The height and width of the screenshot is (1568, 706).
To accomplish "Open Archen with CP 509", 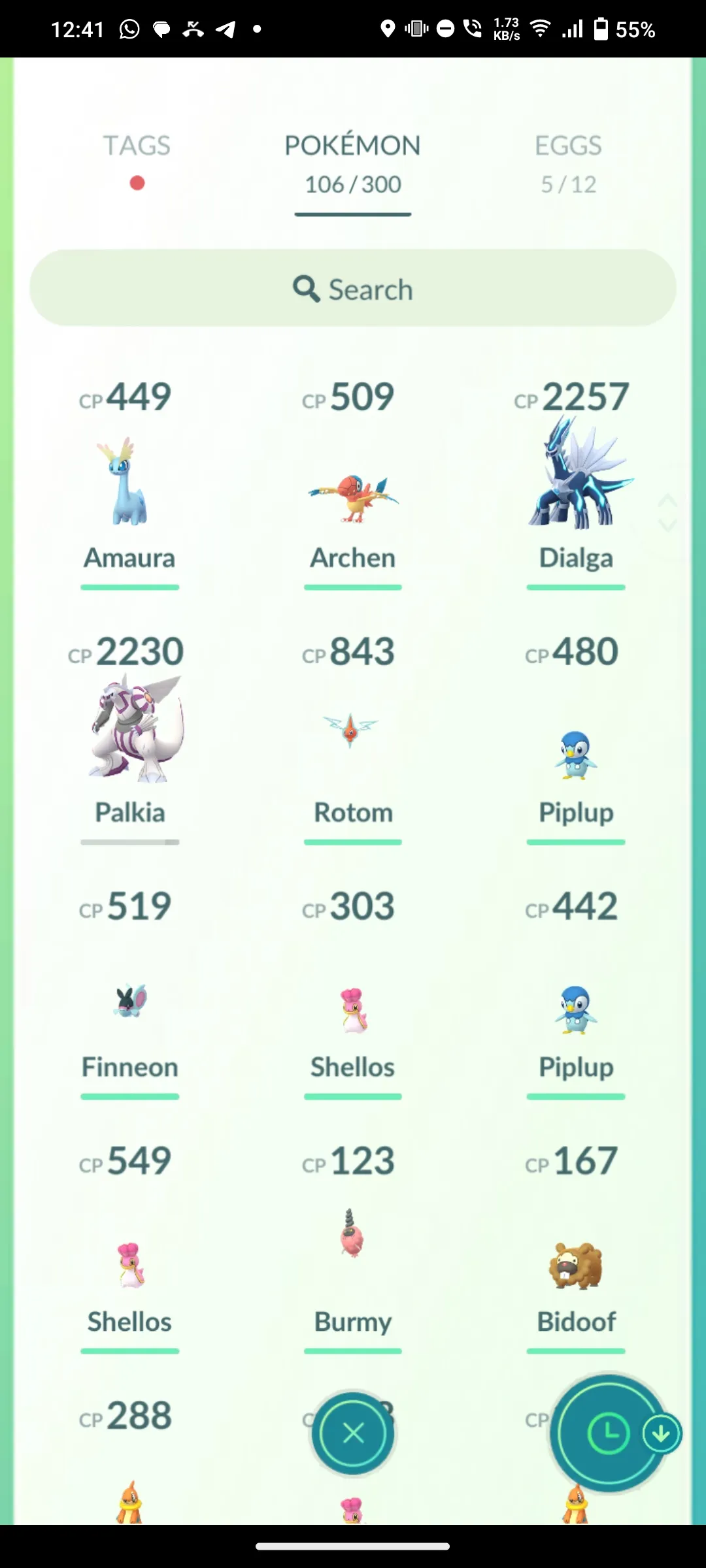I will click(x=352, y=497).
